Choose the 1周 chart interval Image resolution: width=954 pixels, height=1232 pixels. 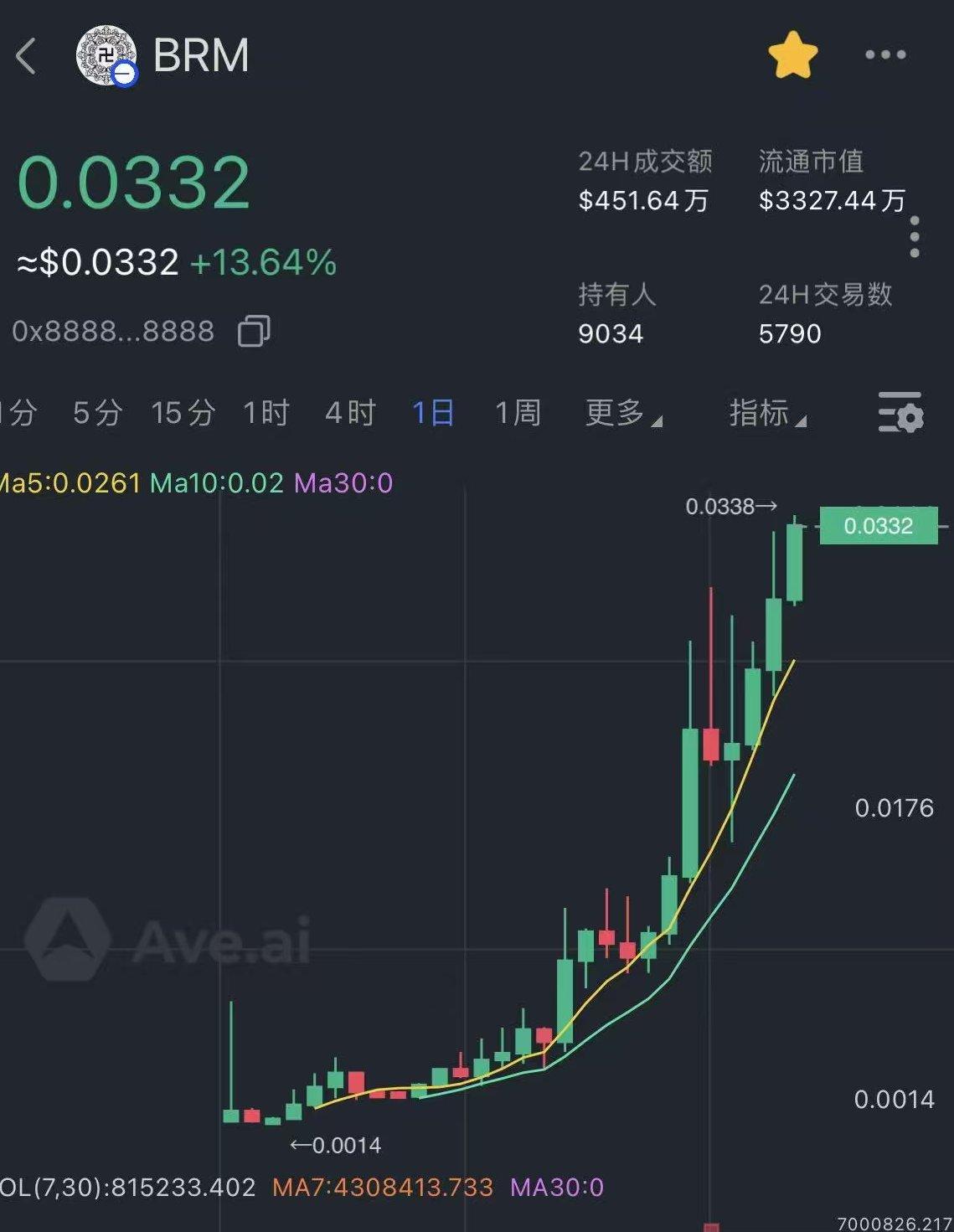518,413
